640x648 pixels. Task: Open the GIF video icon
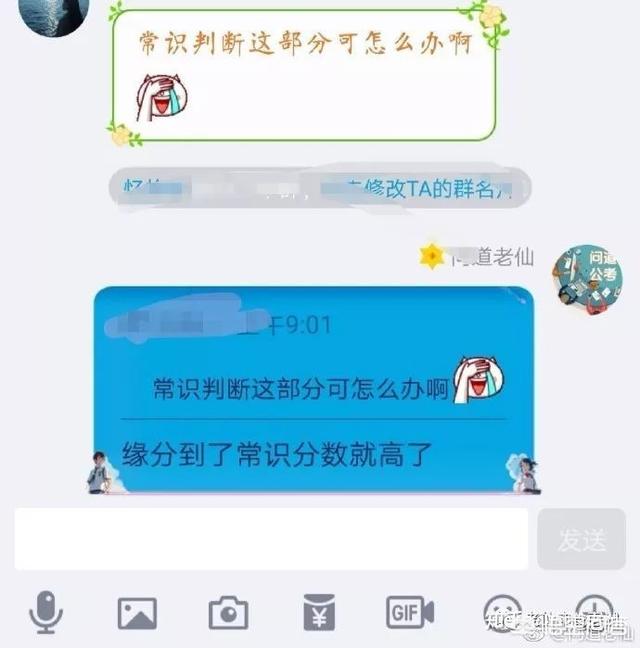409,612
